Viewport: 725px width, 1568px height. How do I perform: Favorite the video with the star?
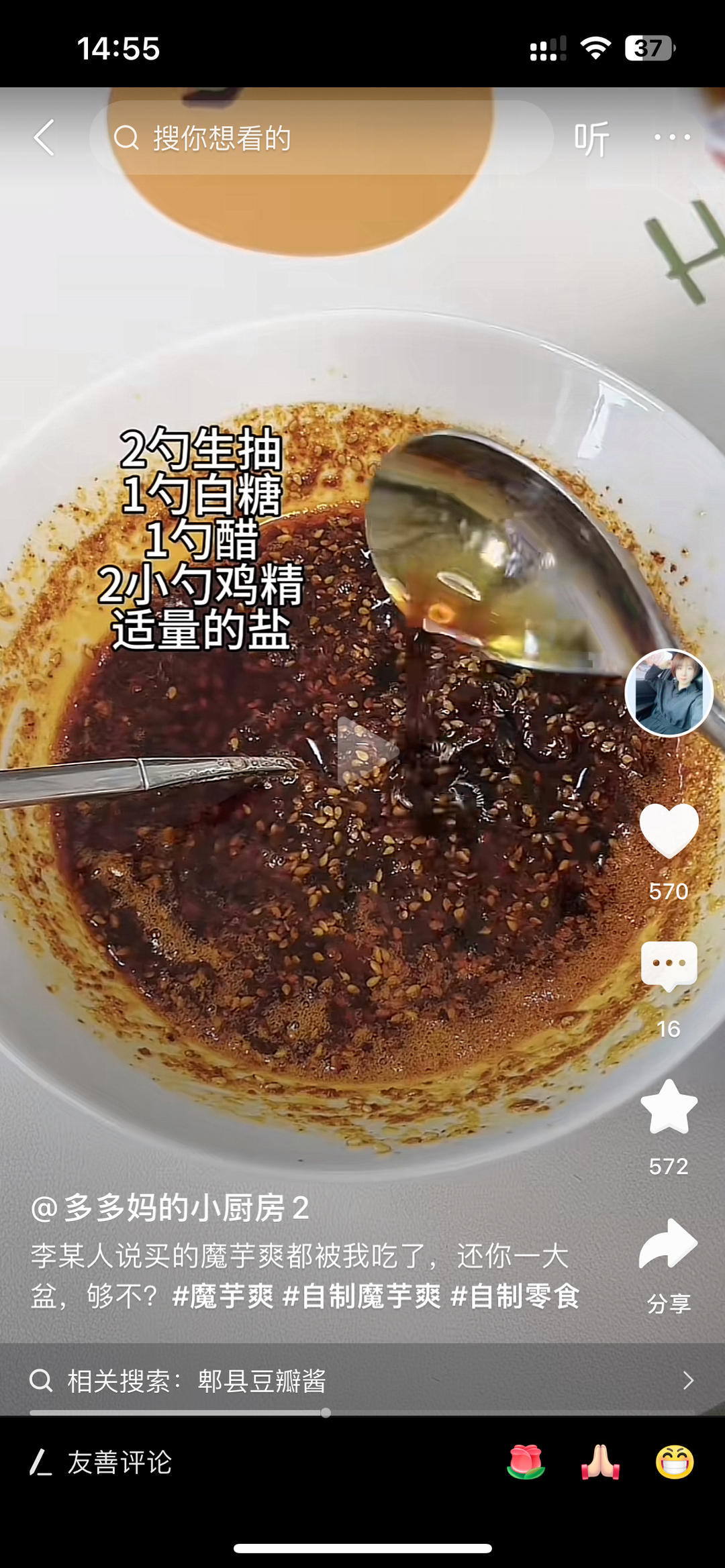point(669,1107)
